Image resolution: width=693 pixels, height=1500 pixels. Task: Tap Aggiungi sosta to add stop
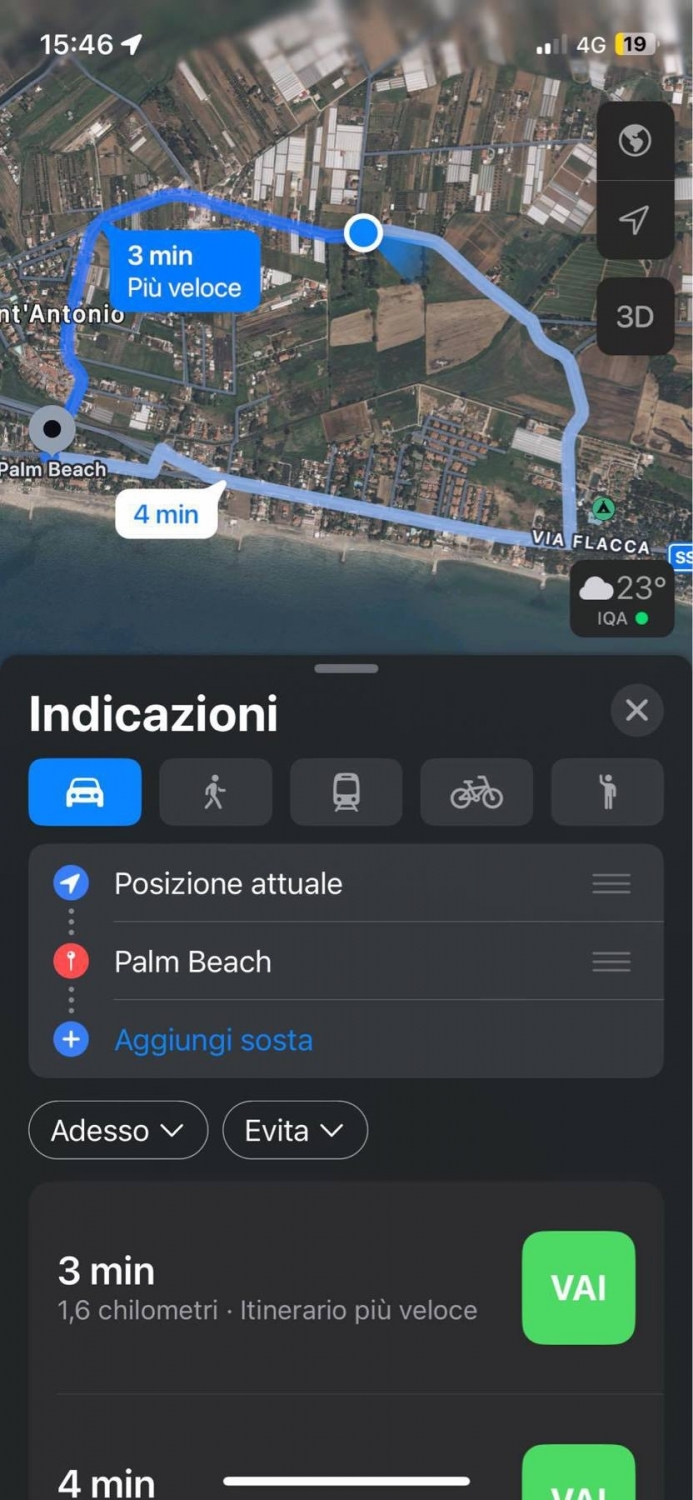(x=213, y=1040)
